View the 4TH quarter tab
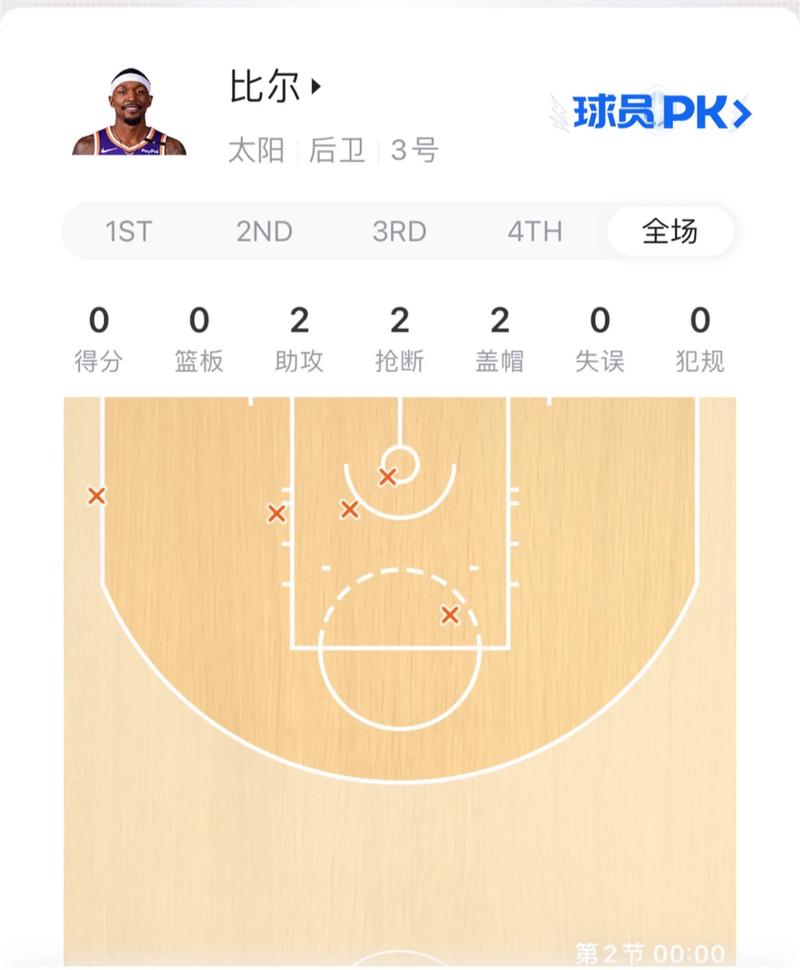The height and width of the screenshot is (970, 800). click(535, 232)
